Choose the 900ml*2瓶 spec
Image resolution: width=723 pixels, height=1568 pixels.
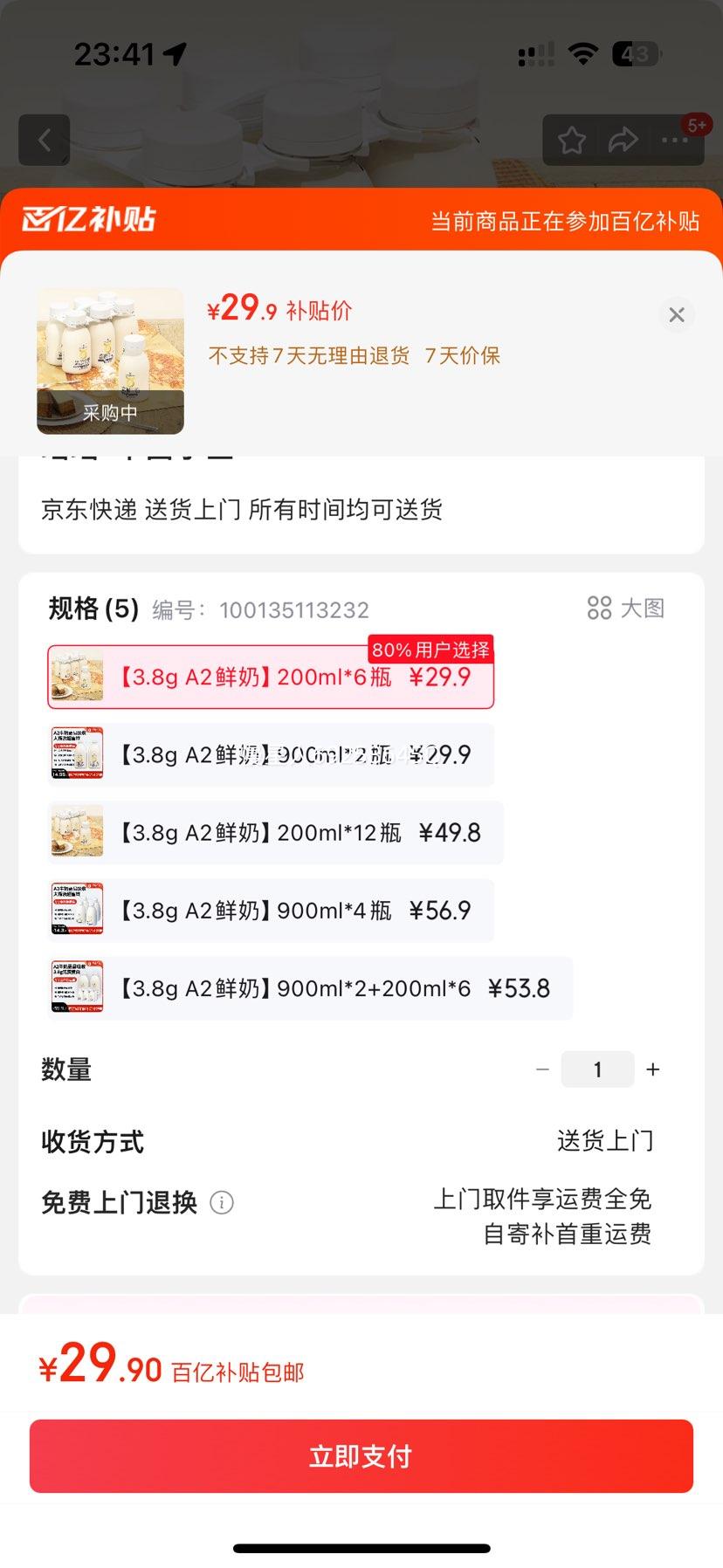pyautogui.click(x=271, y=754)
